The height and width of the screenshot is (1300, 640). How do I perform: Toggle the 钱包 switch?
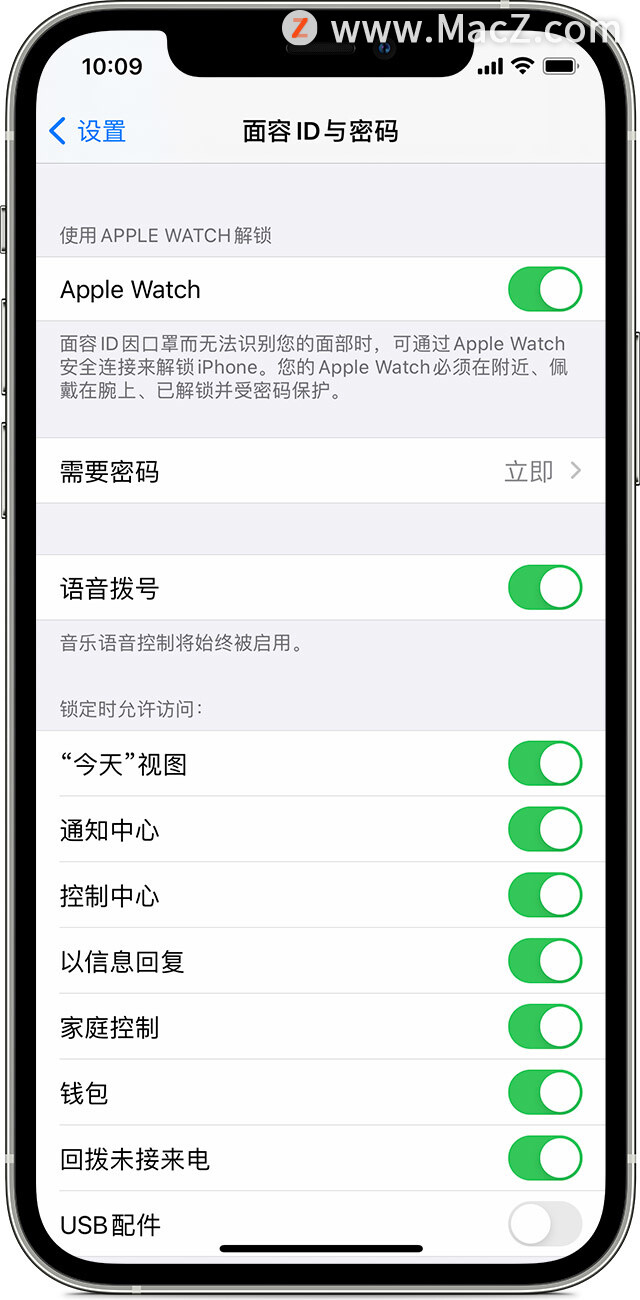(545, 1093)
